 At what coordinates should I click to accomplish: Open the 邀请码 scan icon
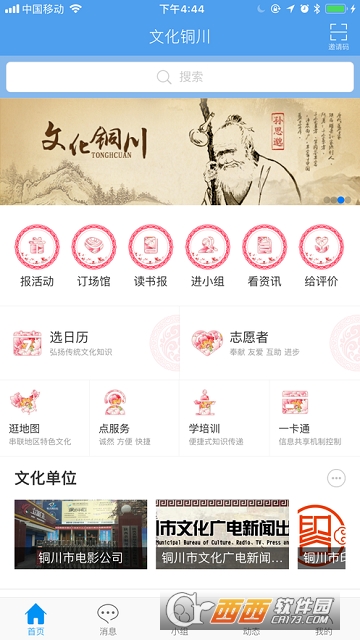(338, 36)
